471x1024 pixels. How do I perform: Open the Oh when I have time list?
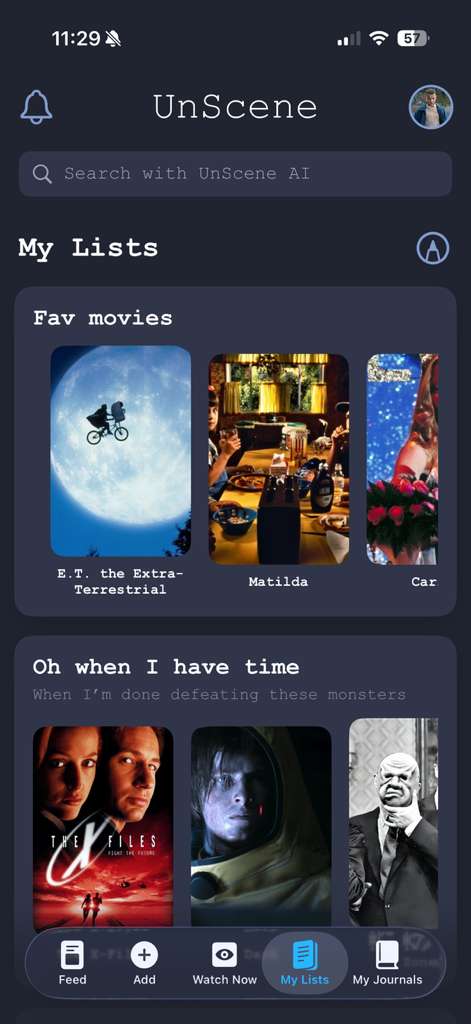tap(166, 667)
